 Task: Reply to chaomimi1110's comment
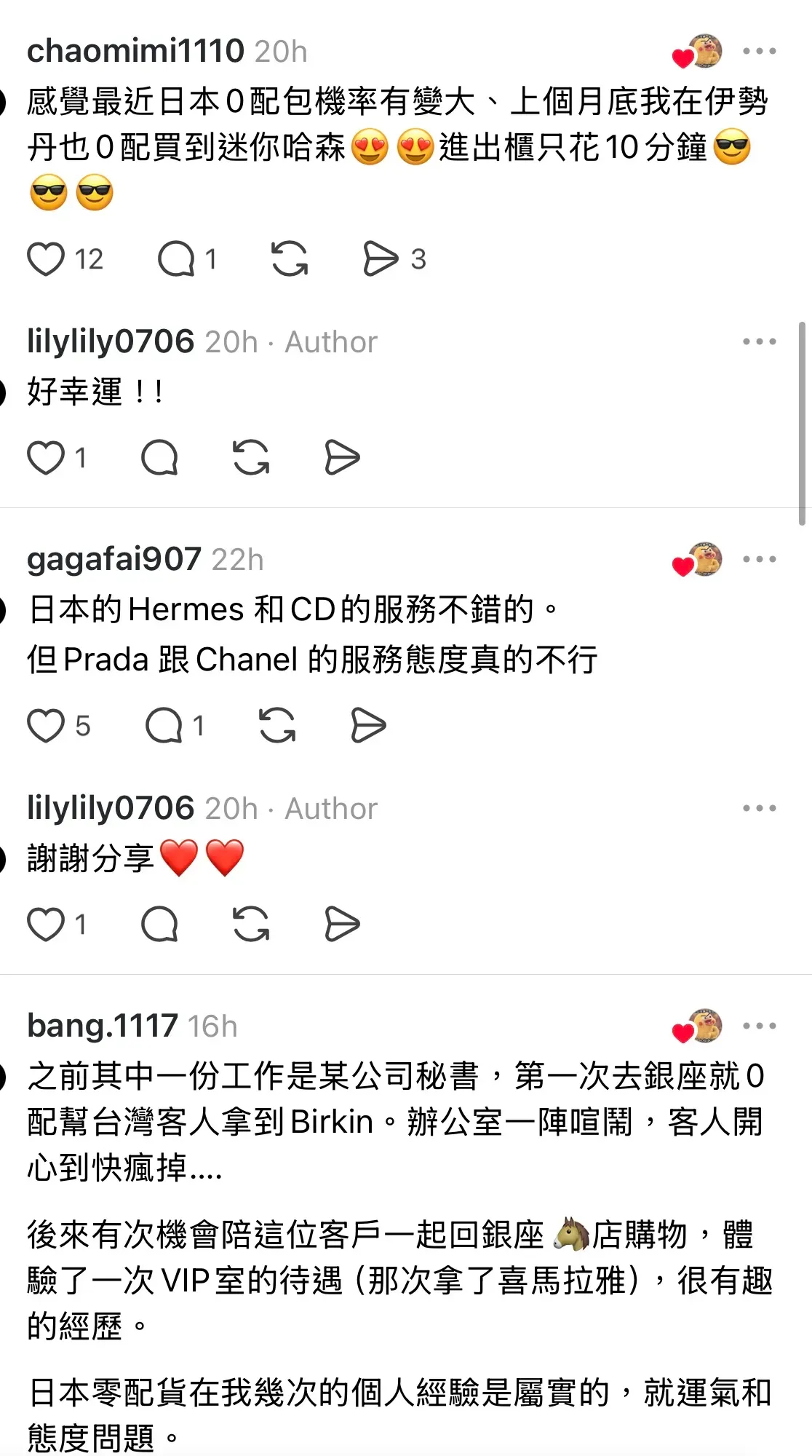tap(177, 259)
